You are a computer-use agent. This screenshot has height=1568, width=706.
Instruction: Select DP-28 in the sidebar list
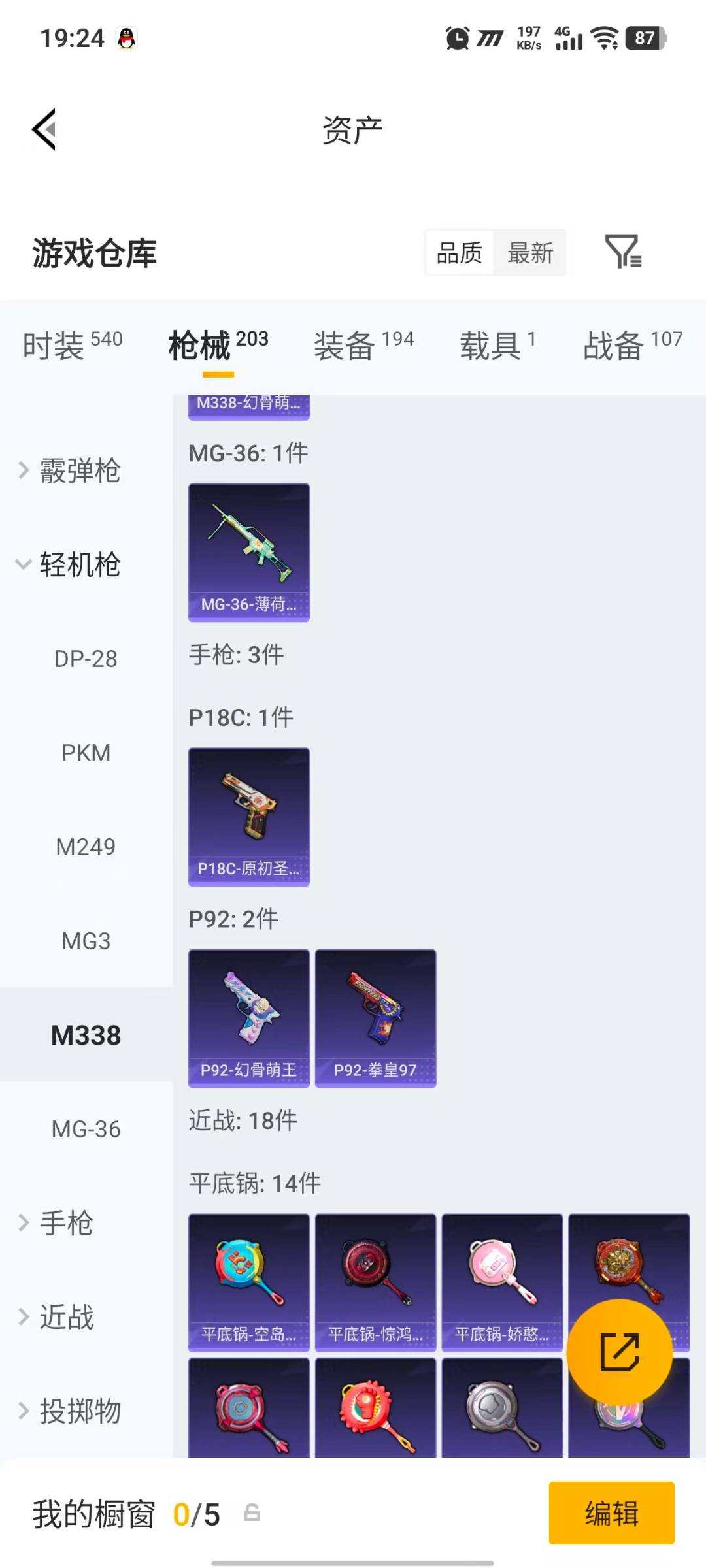point(87,659)
